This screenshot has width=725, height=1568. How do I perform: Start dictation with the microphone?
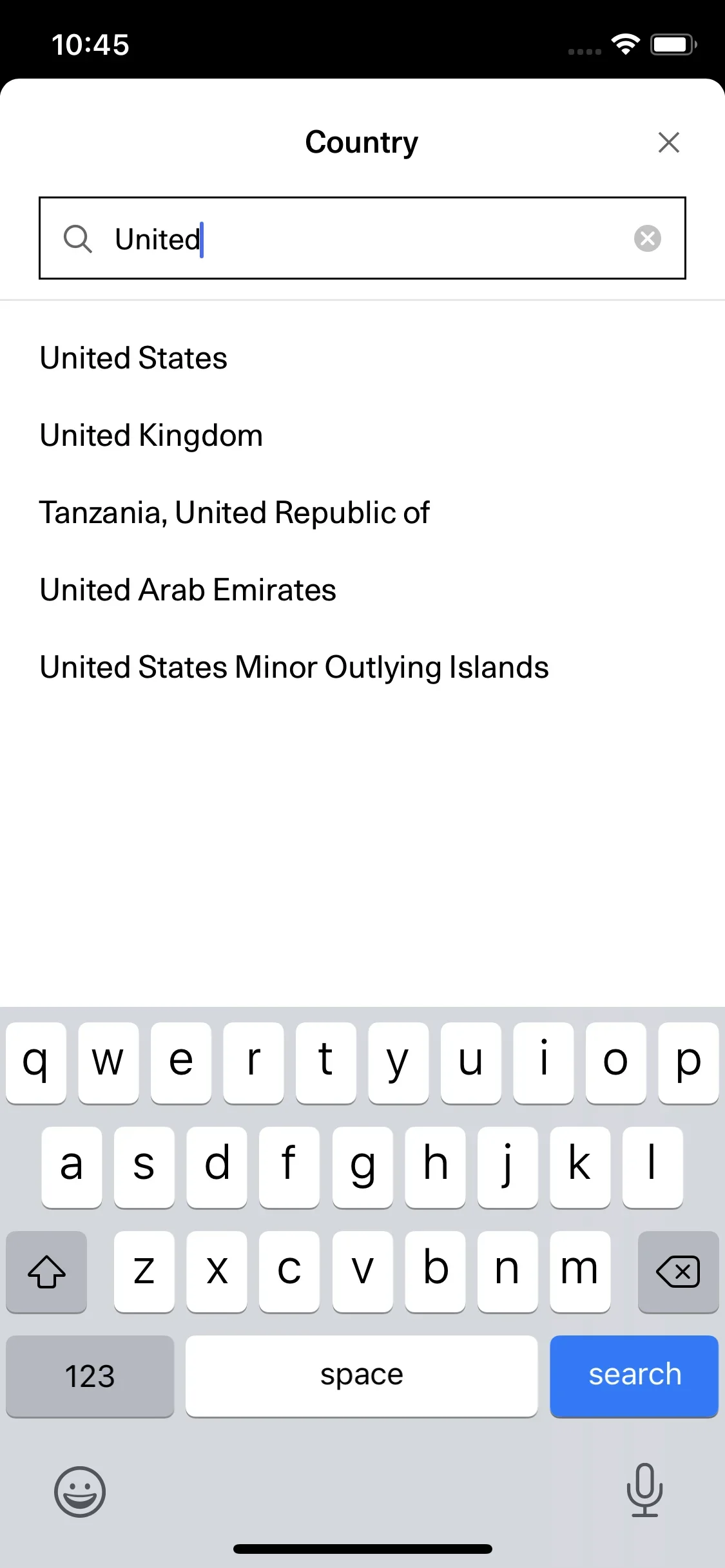click(644, 1490)
